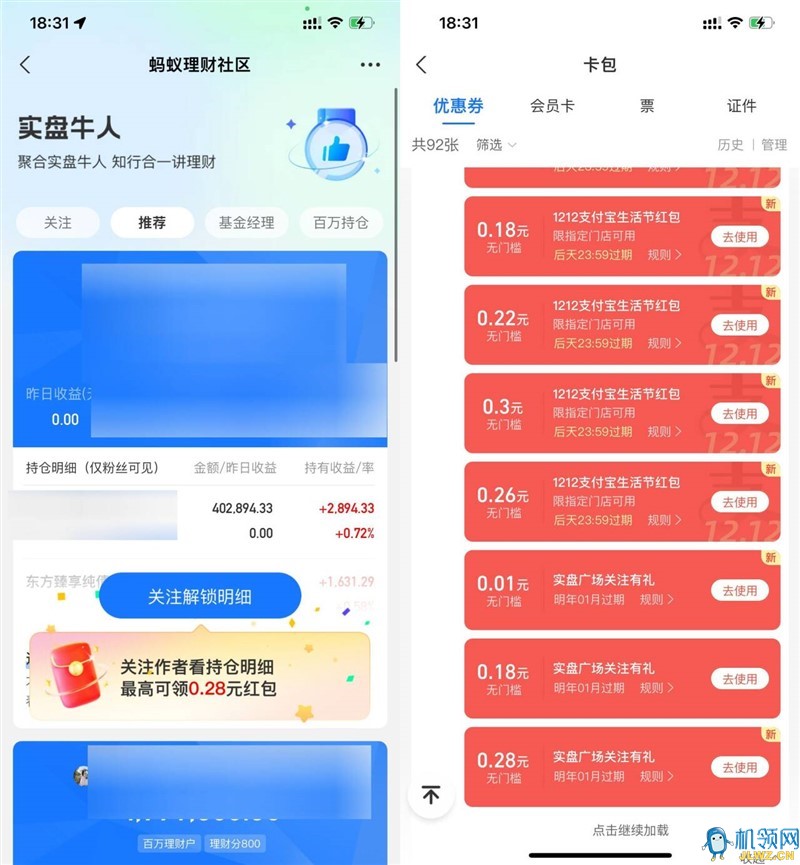Switch to the 票 tab
800x865 pixels.
tap(647, 106)
